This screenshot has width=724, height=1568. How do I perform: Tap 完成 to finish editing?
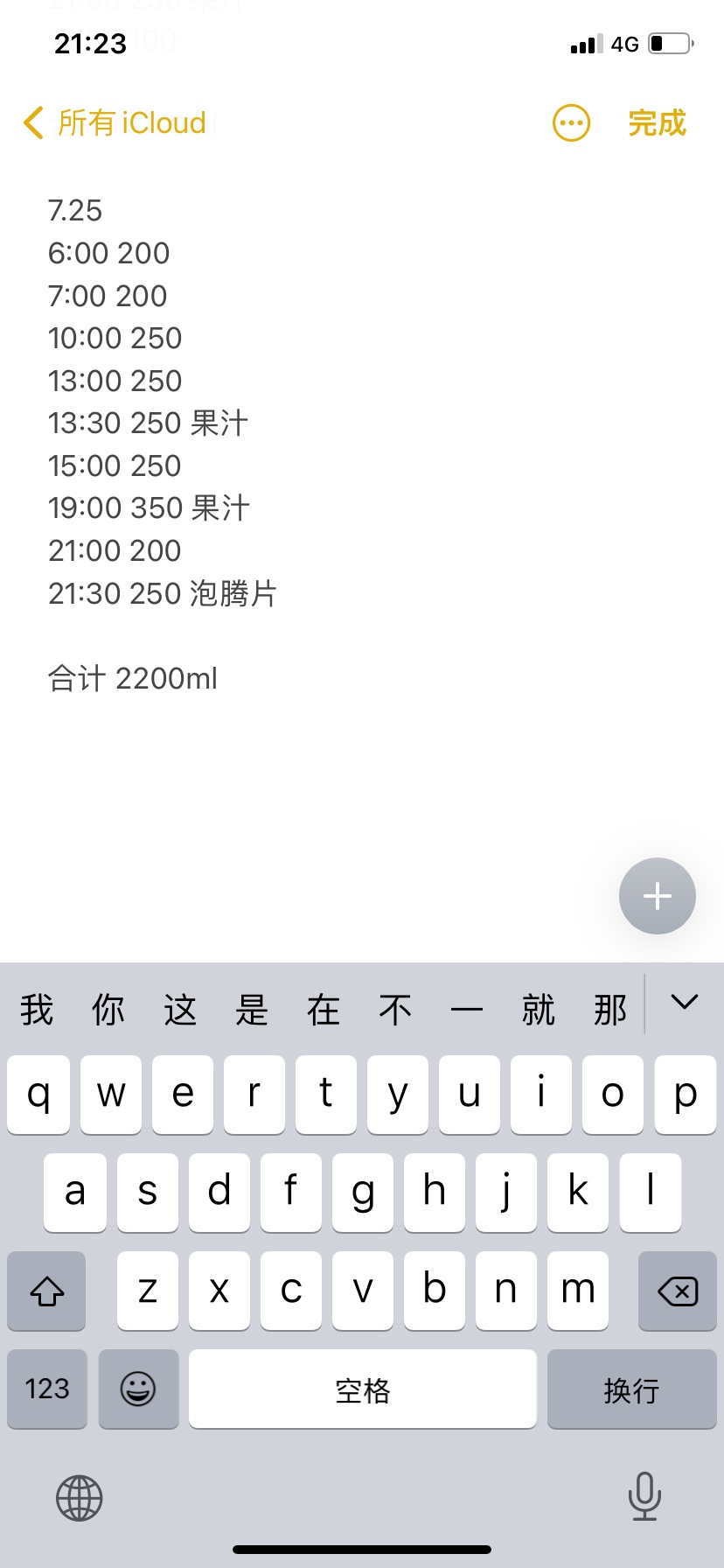657,123
